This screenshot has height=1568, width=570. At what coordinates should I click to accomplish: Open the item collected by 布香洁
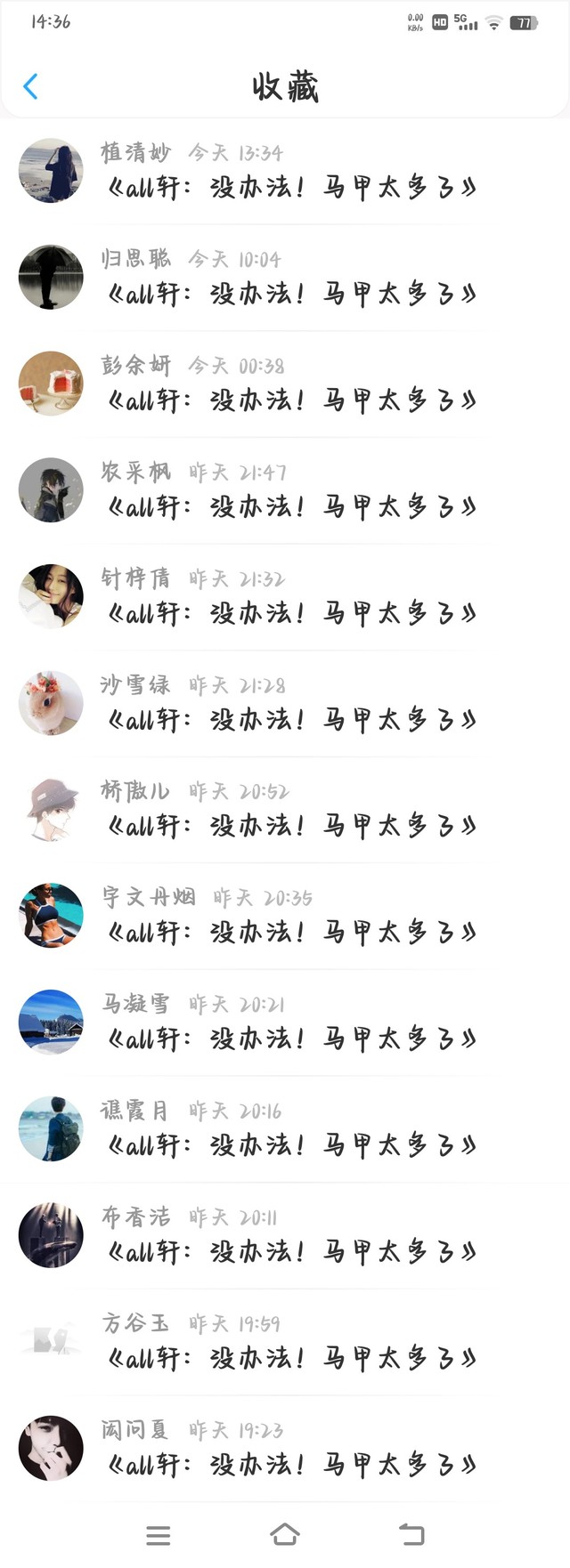(291, 1252)
